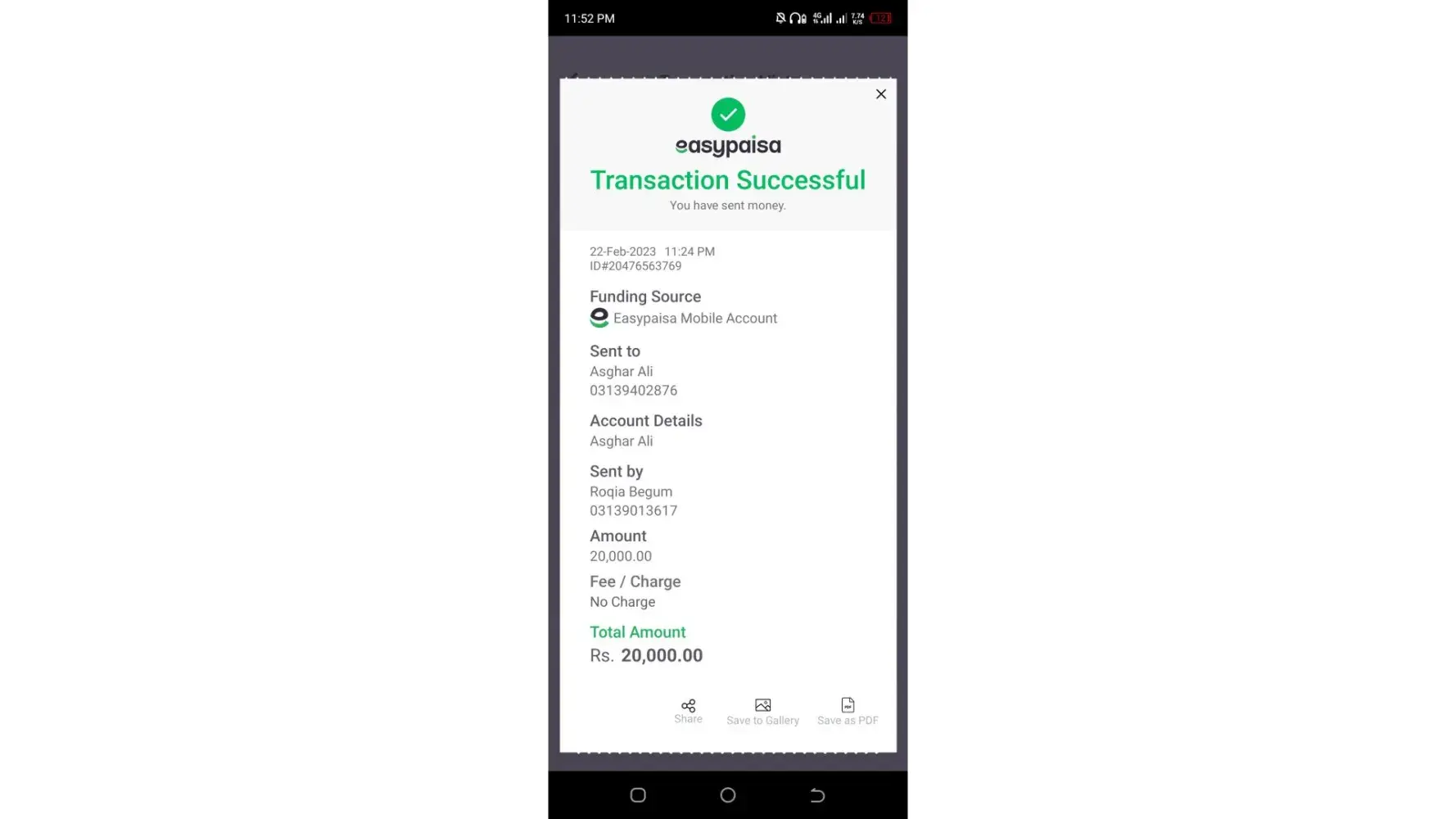Save the receipt as PDF
Screen dimensions: 1456x819
pos(848,711)
